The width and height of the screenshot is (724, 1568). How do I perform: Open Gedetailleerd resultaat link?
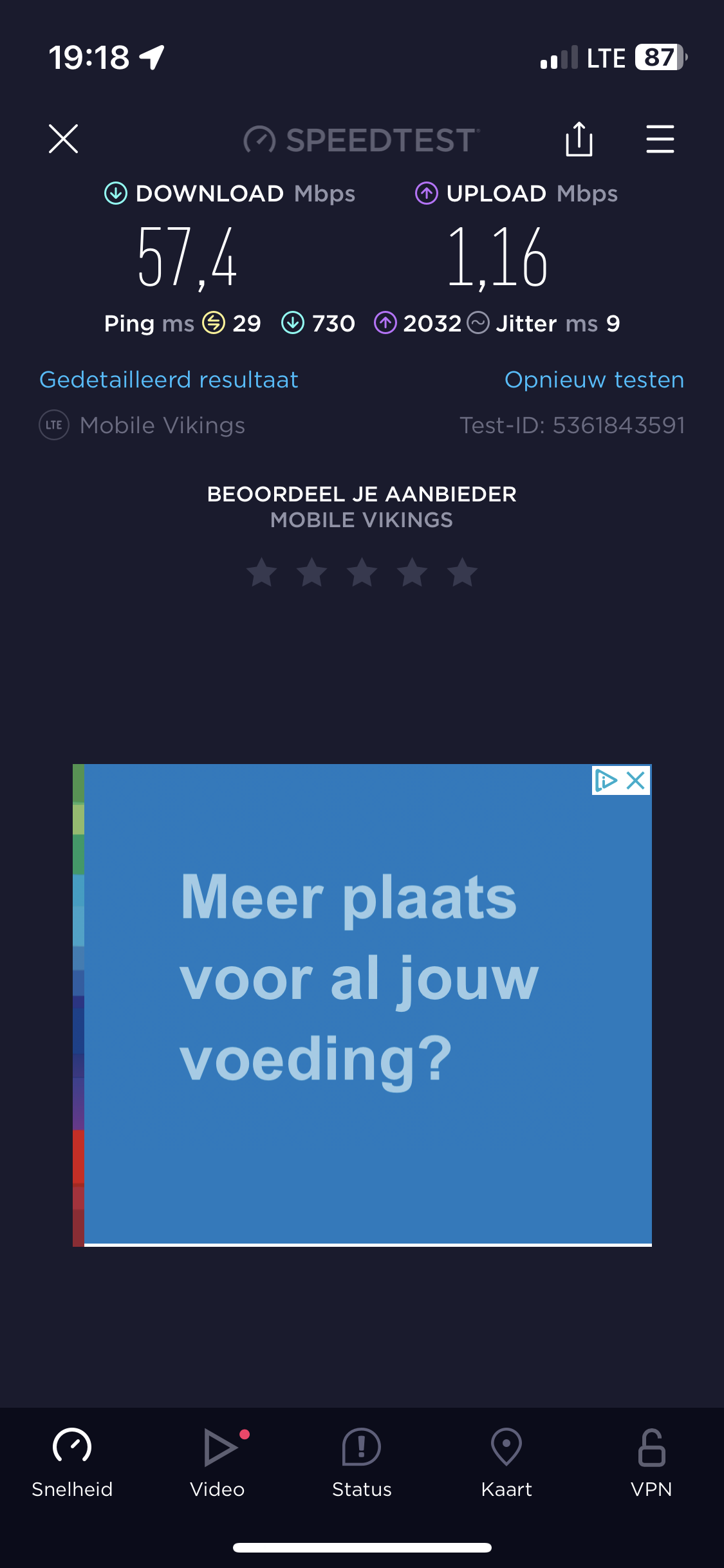pos(169,380)
